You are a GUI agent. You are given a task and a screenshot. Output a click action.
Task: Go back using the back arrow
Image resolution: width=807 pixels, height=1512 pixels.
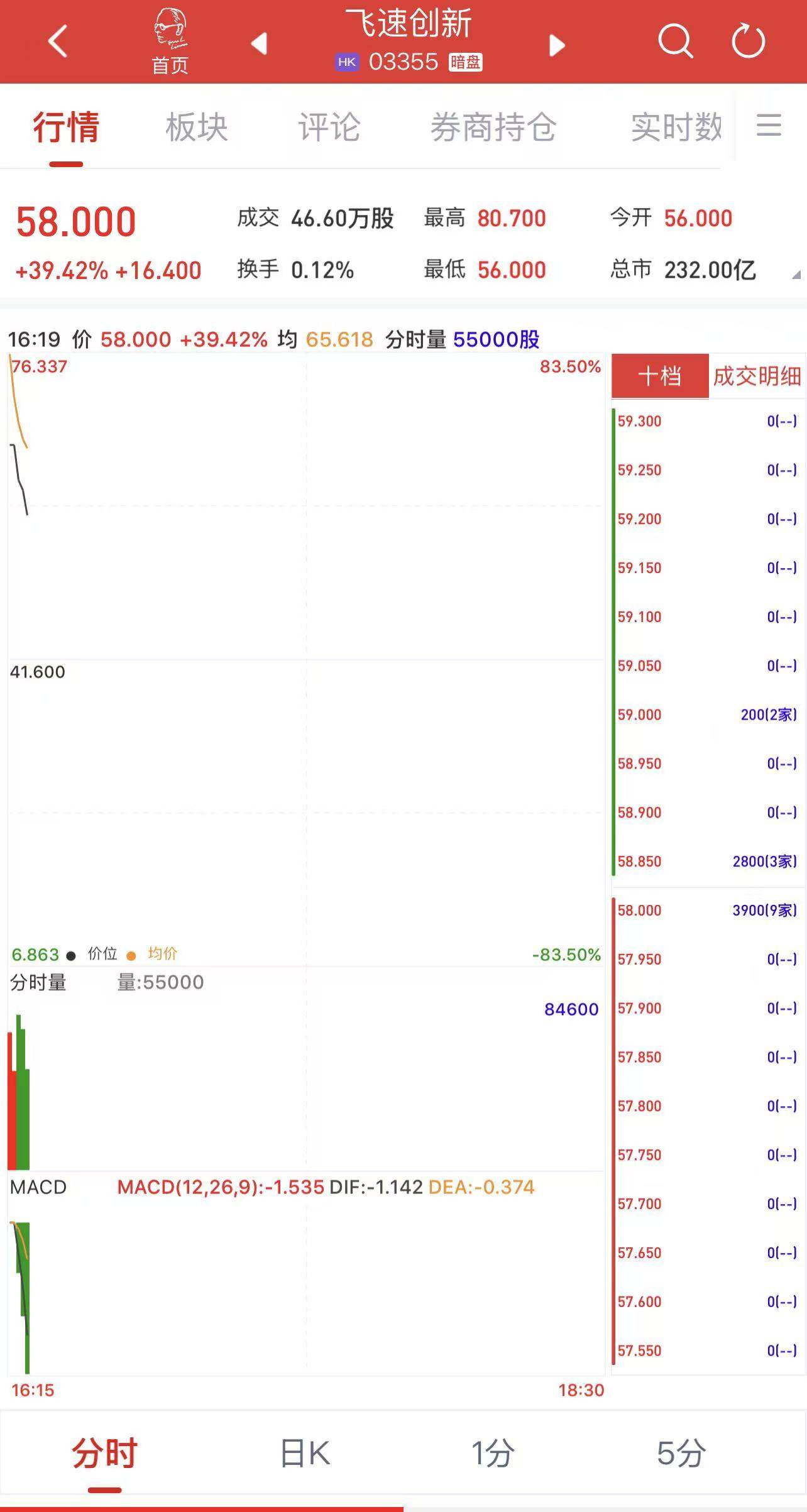click(x=57, y=40)
